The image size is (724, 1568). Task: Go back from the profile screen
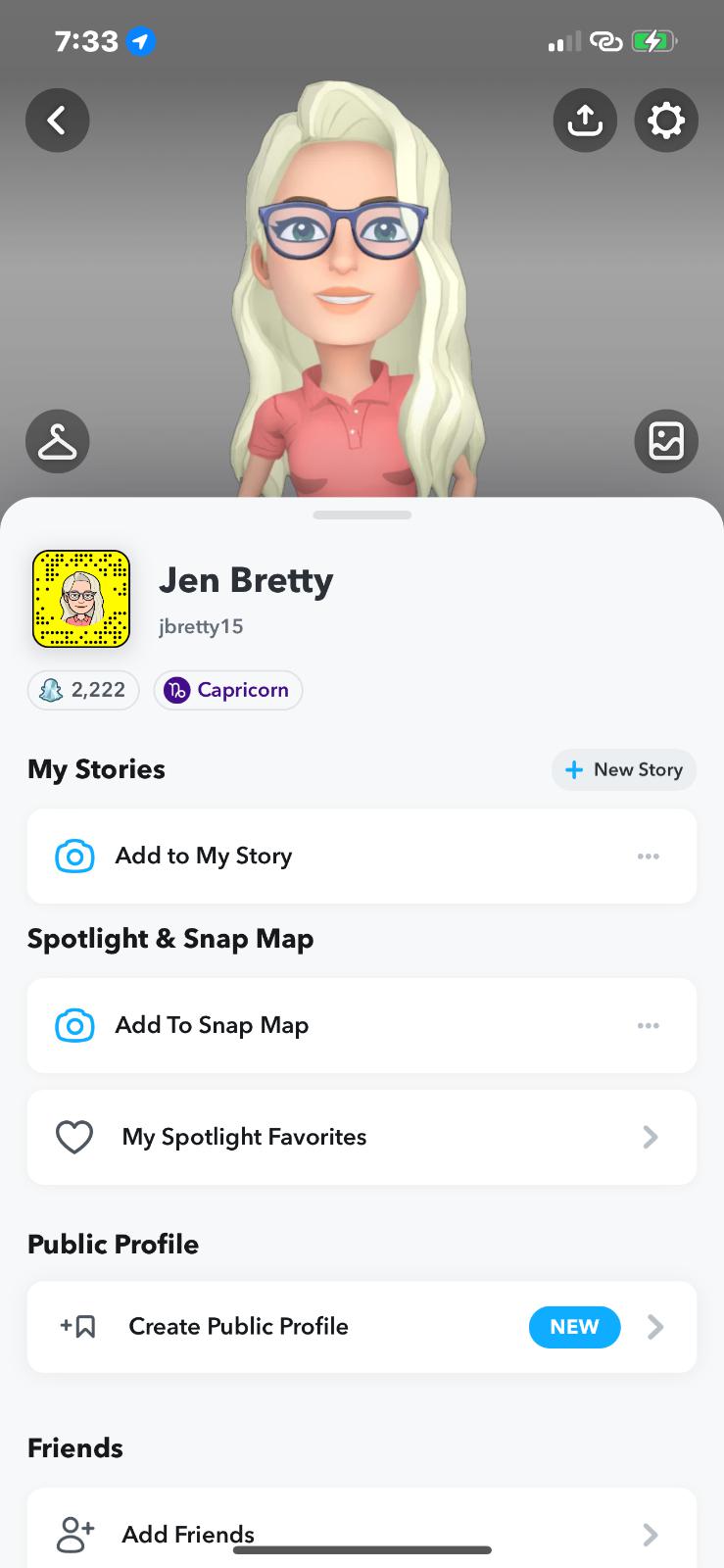(x=57, y=121)
